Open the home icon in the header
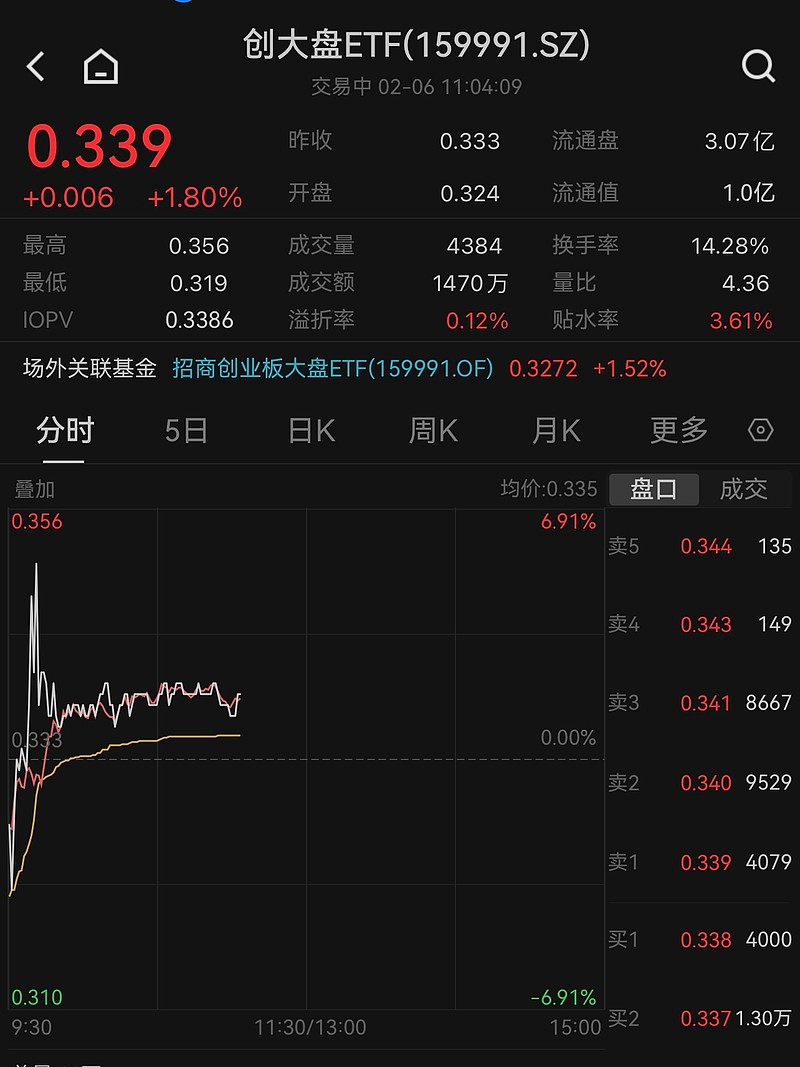 (x=100, y=66)
